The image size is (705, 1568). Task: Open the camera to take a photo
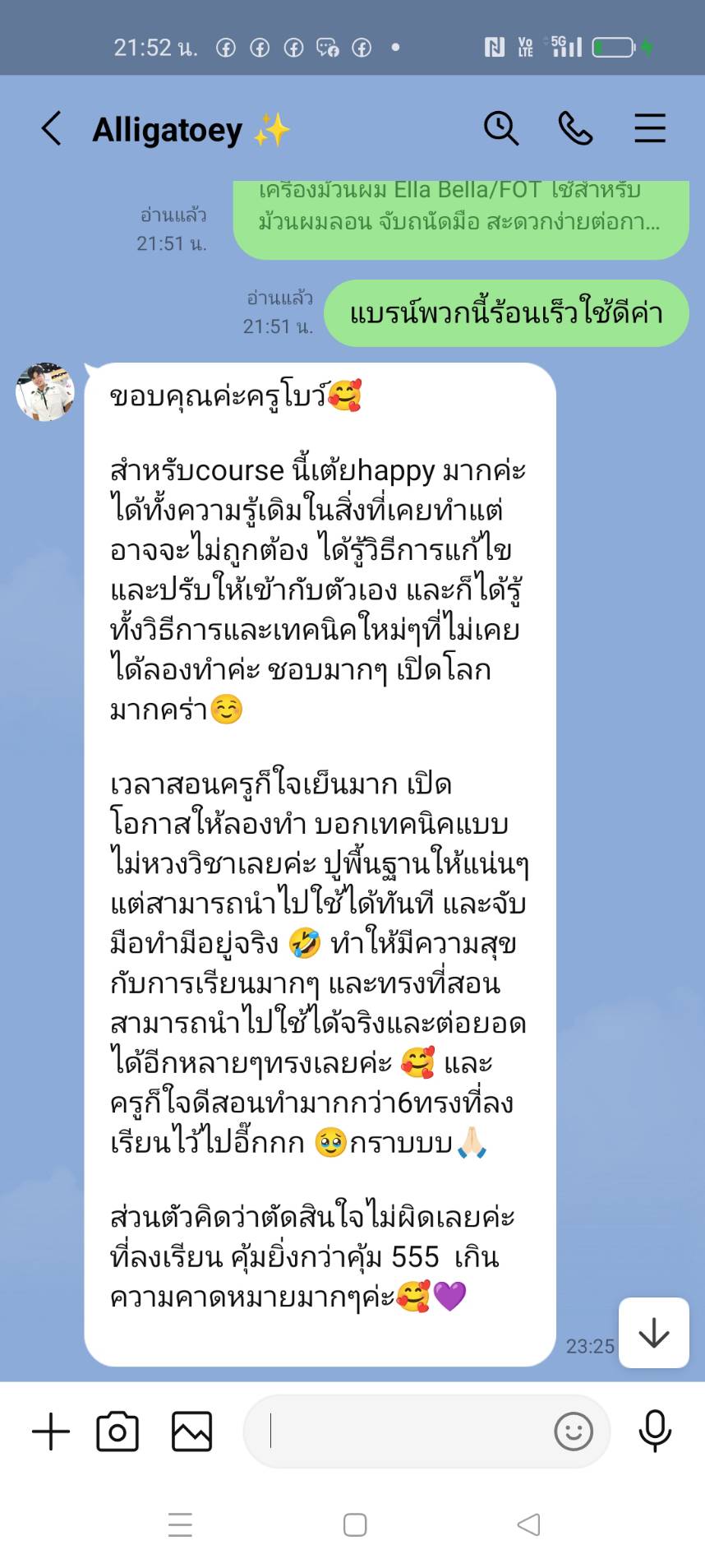(x=117, y=1432)
